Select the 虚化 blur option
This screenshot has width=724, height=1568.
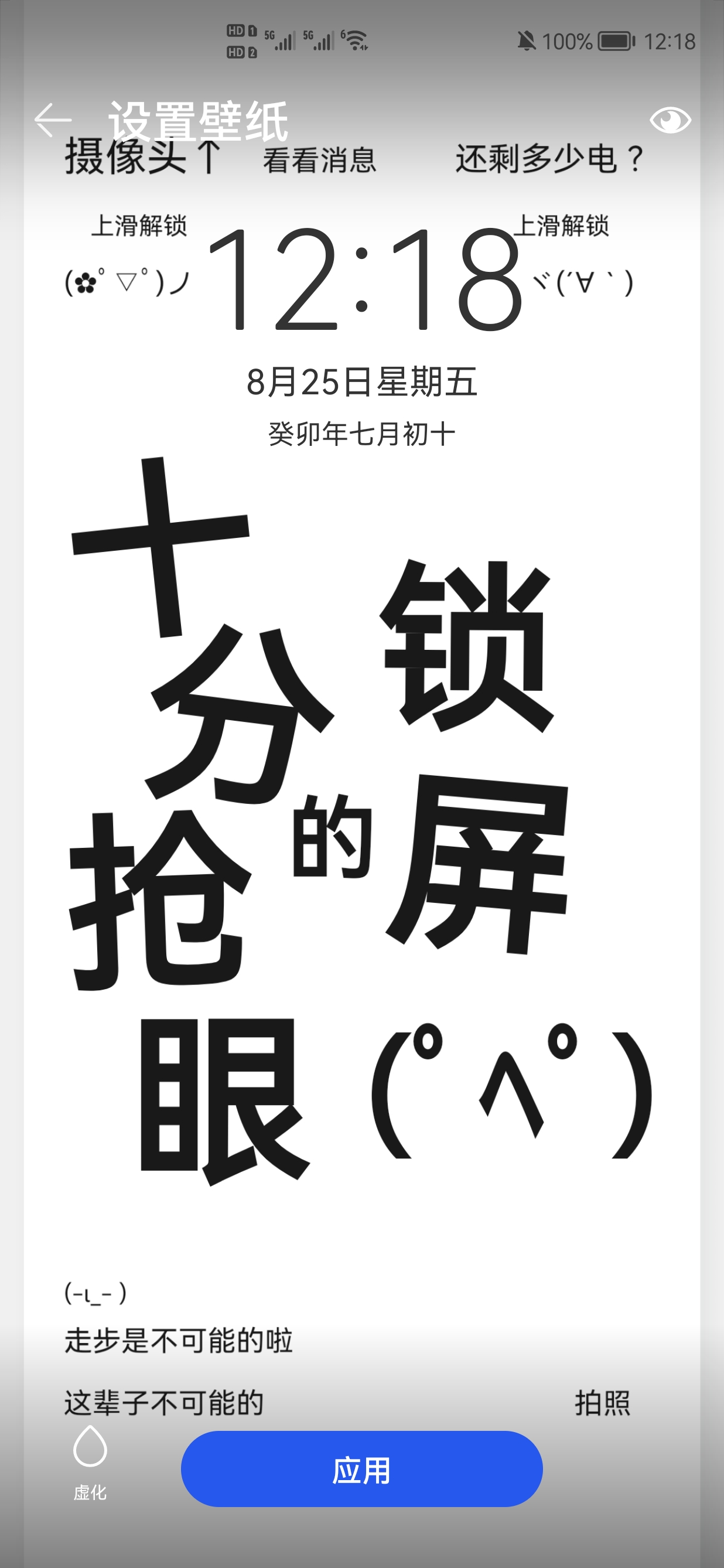coord(90,1461)
